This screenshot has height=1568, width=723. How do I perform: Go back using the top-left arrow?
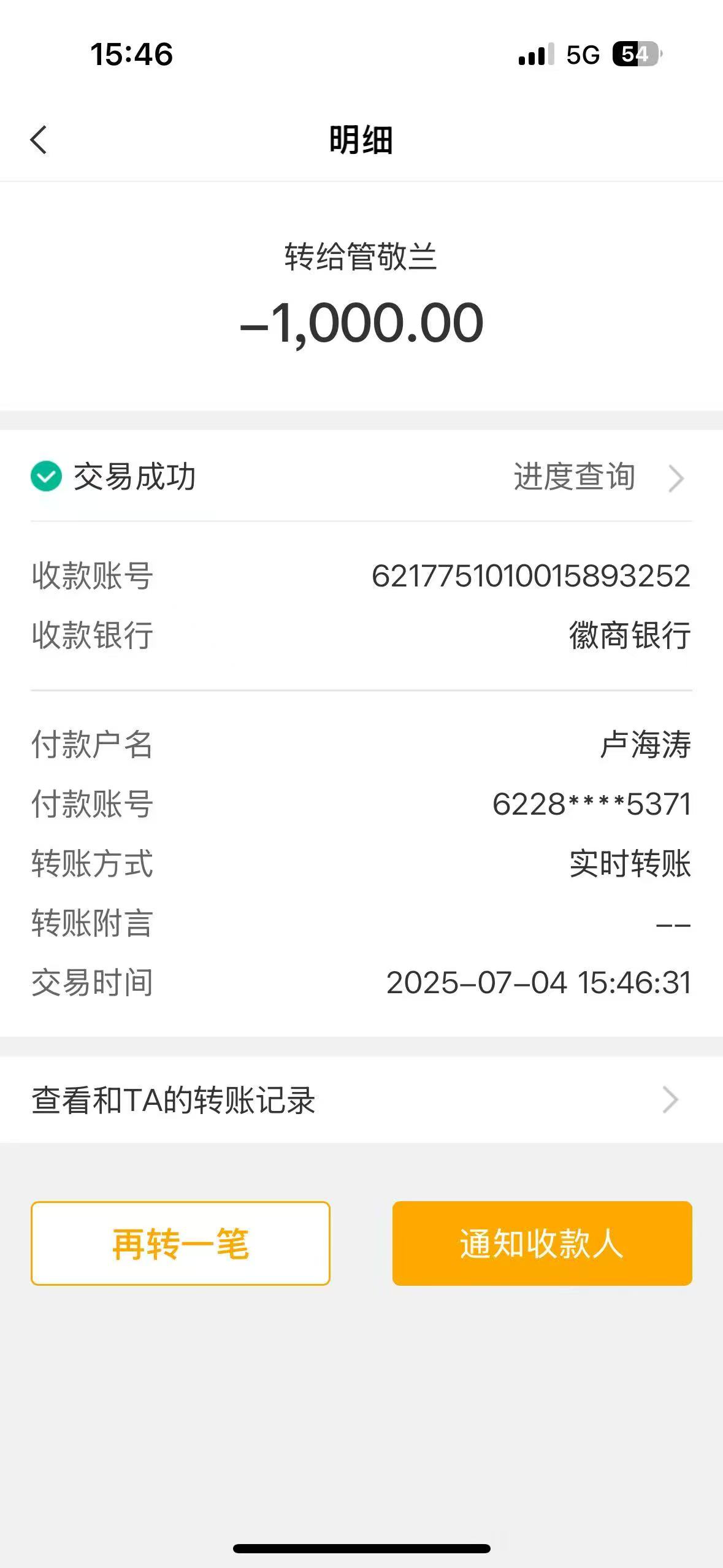coord(39,140)
